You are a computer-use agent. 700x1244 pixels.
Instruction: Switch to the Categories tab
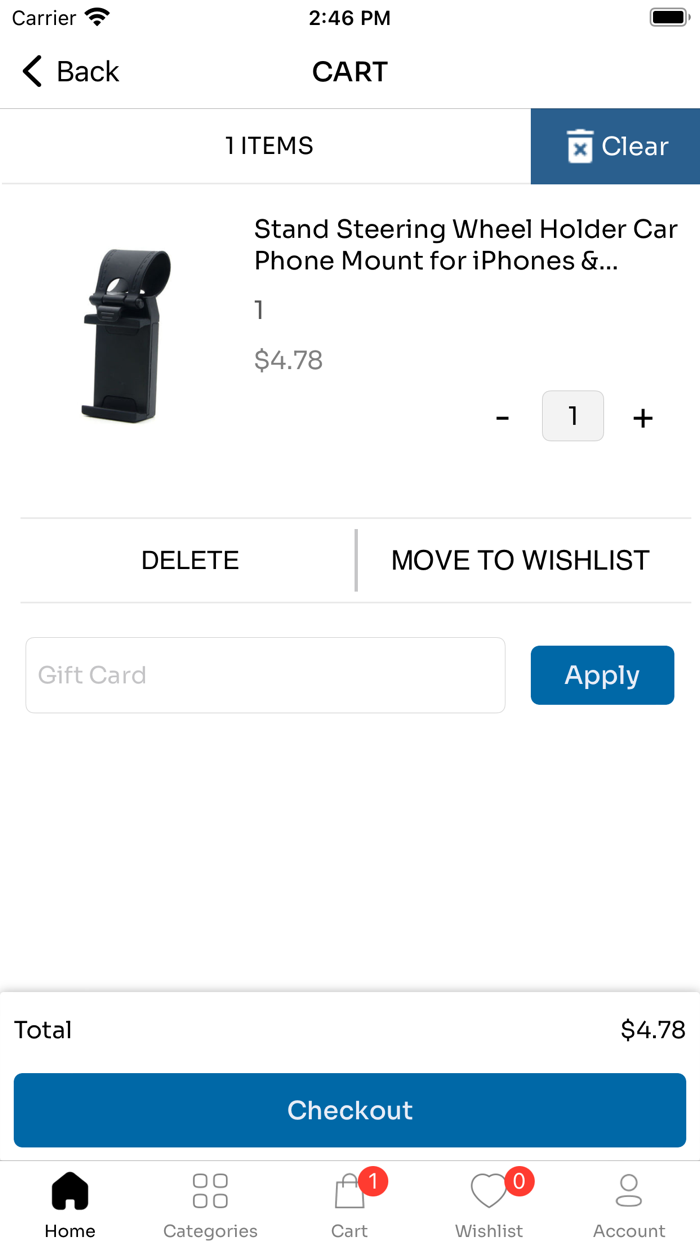[210, 1204]
